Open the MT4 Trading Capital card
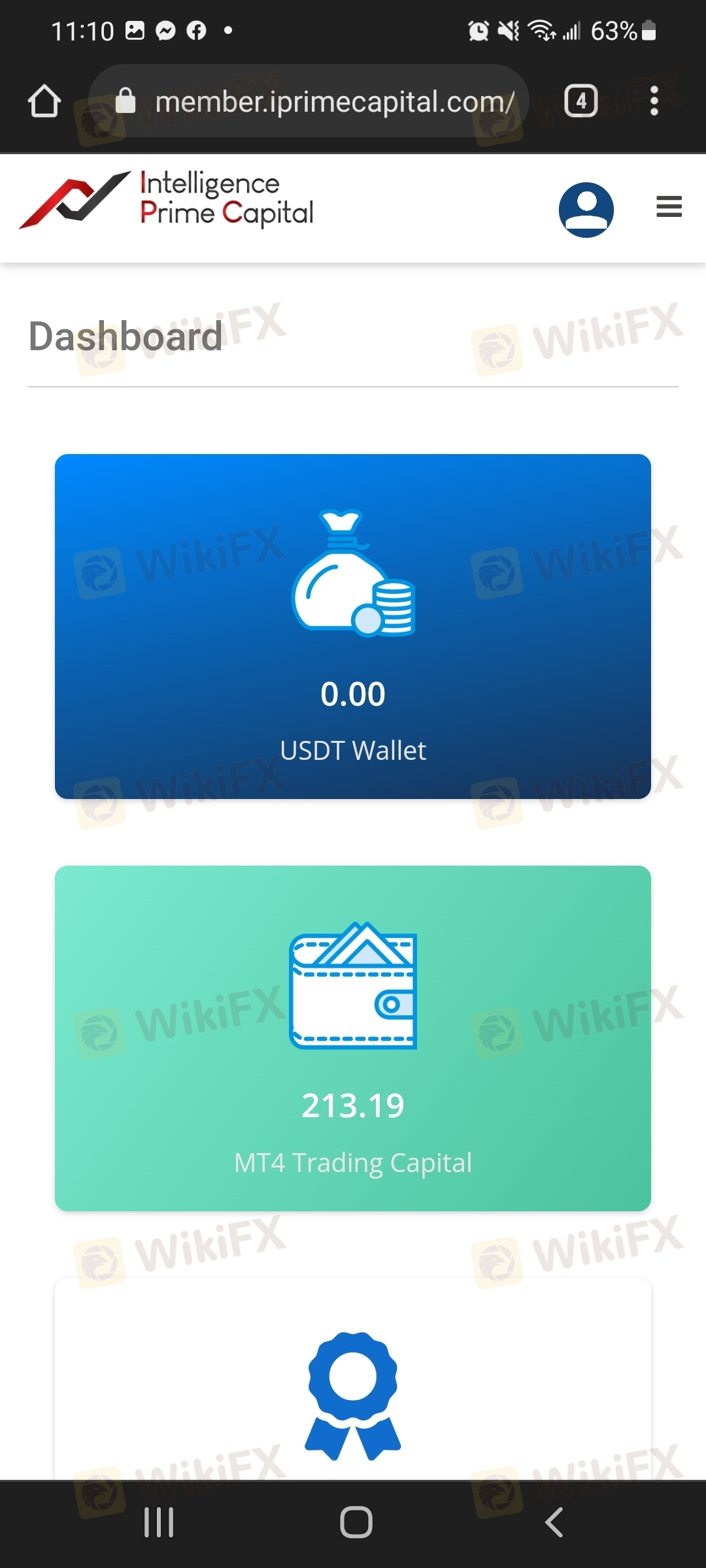The width and height of the screenshot is (706, 1568). coord(353,1038)
